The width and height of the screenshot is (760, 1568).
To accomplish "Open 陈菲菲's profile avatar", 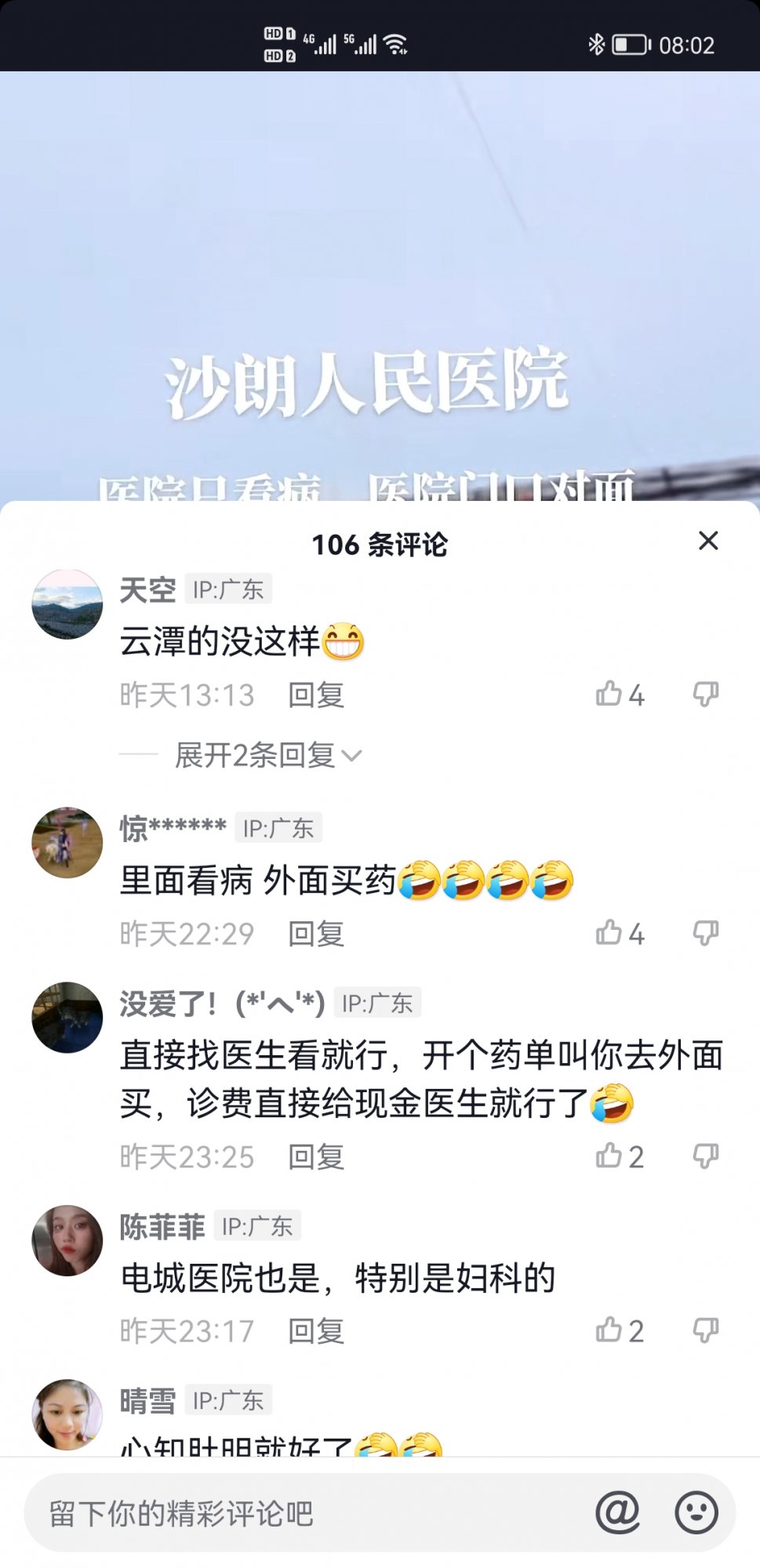I will (x=67, y=1240).
